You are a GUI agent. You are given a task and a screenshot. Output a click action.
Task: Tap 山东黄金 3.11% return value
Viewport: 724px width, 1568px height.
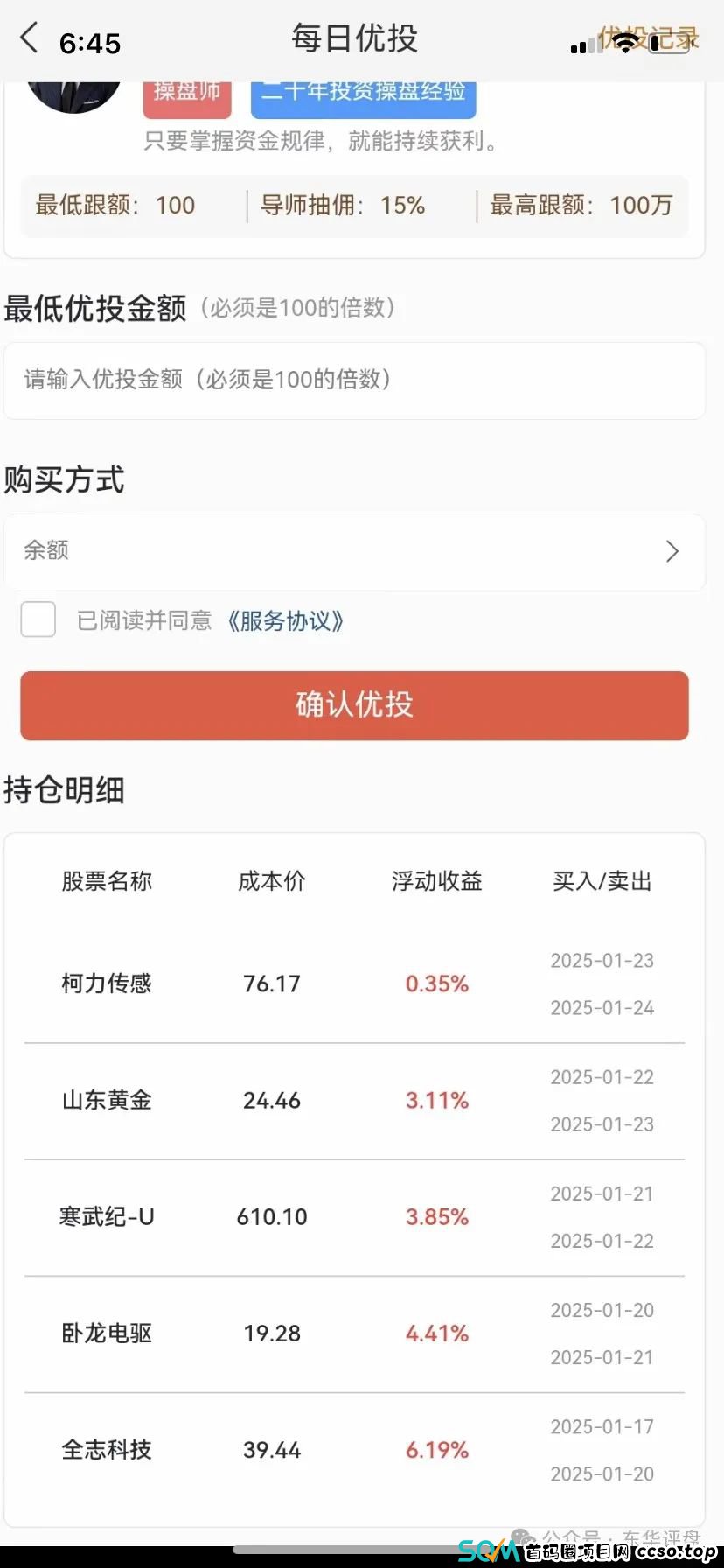[435, 1100]
